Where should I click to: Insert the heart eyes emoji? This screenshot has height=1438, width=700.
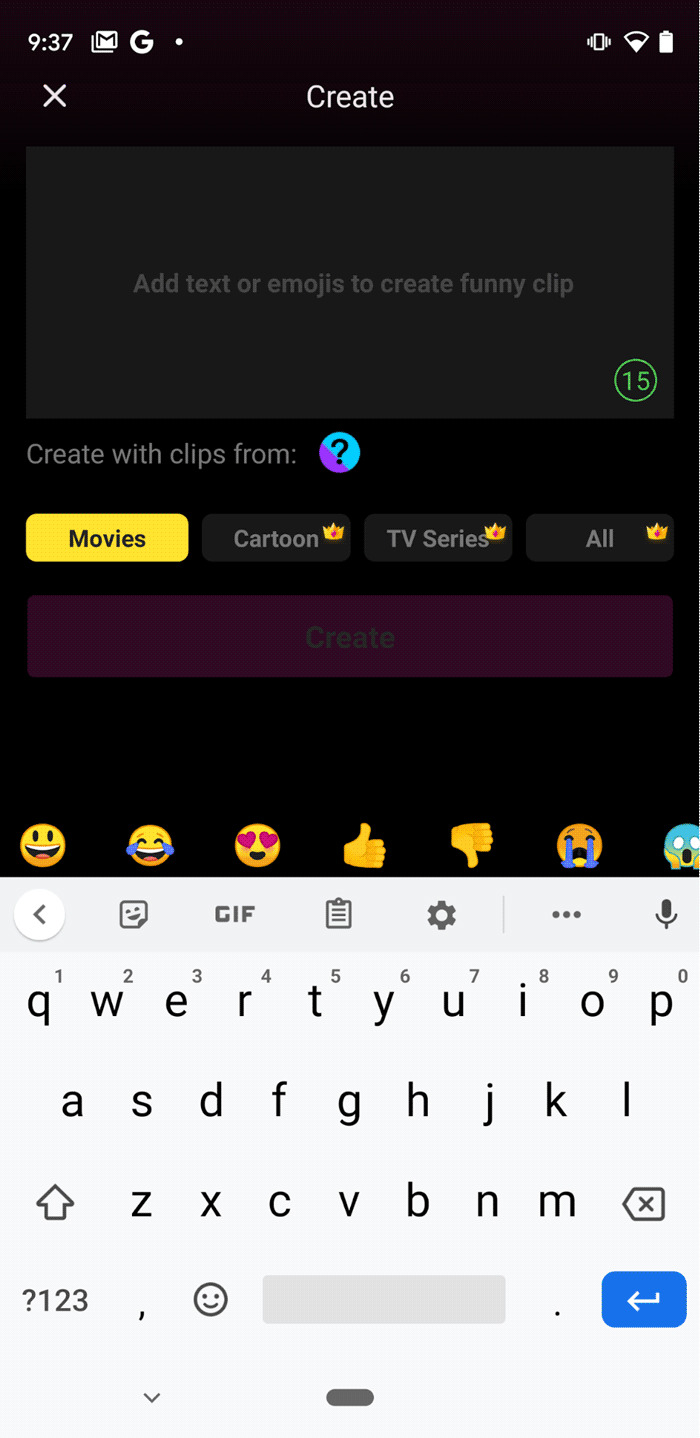258,846
